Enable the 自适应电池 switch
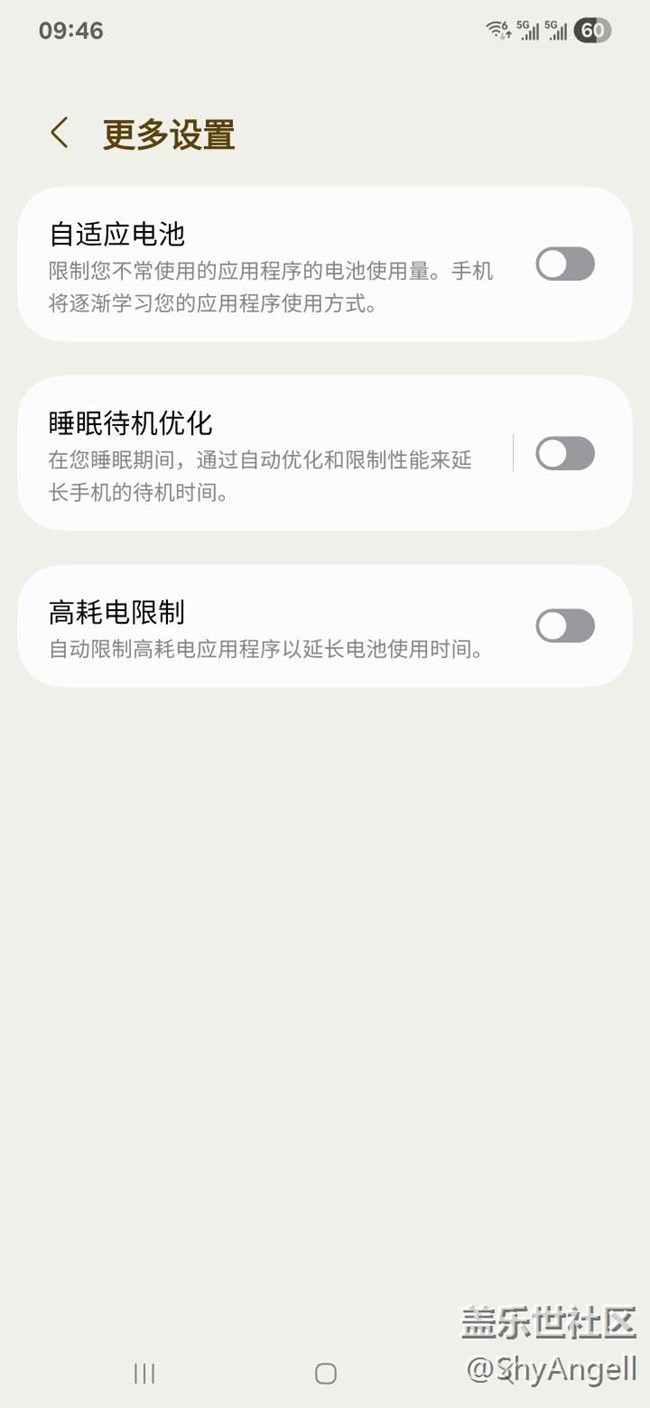This screenshot has height=1408, width=650. [565, 264]
